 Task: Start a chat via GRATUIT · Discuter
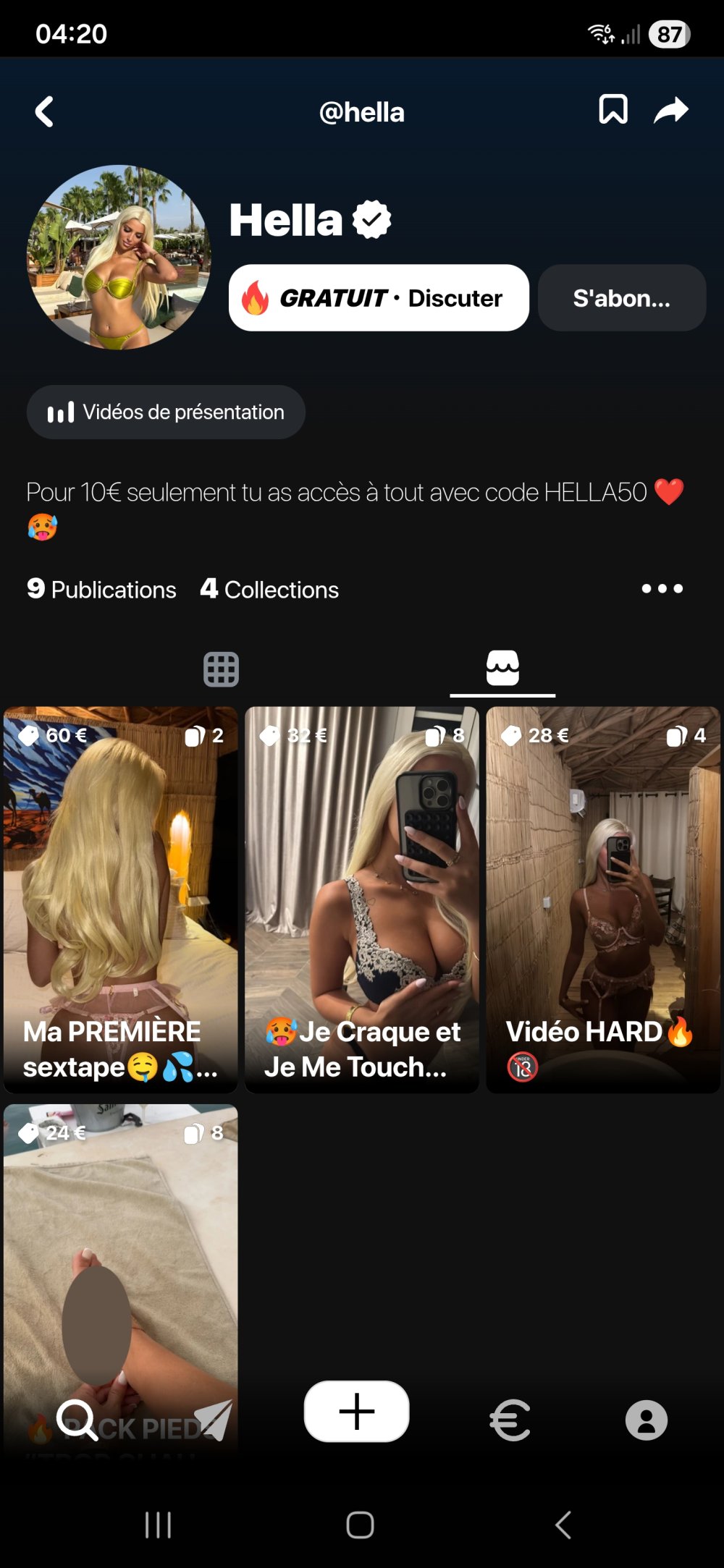379,297
